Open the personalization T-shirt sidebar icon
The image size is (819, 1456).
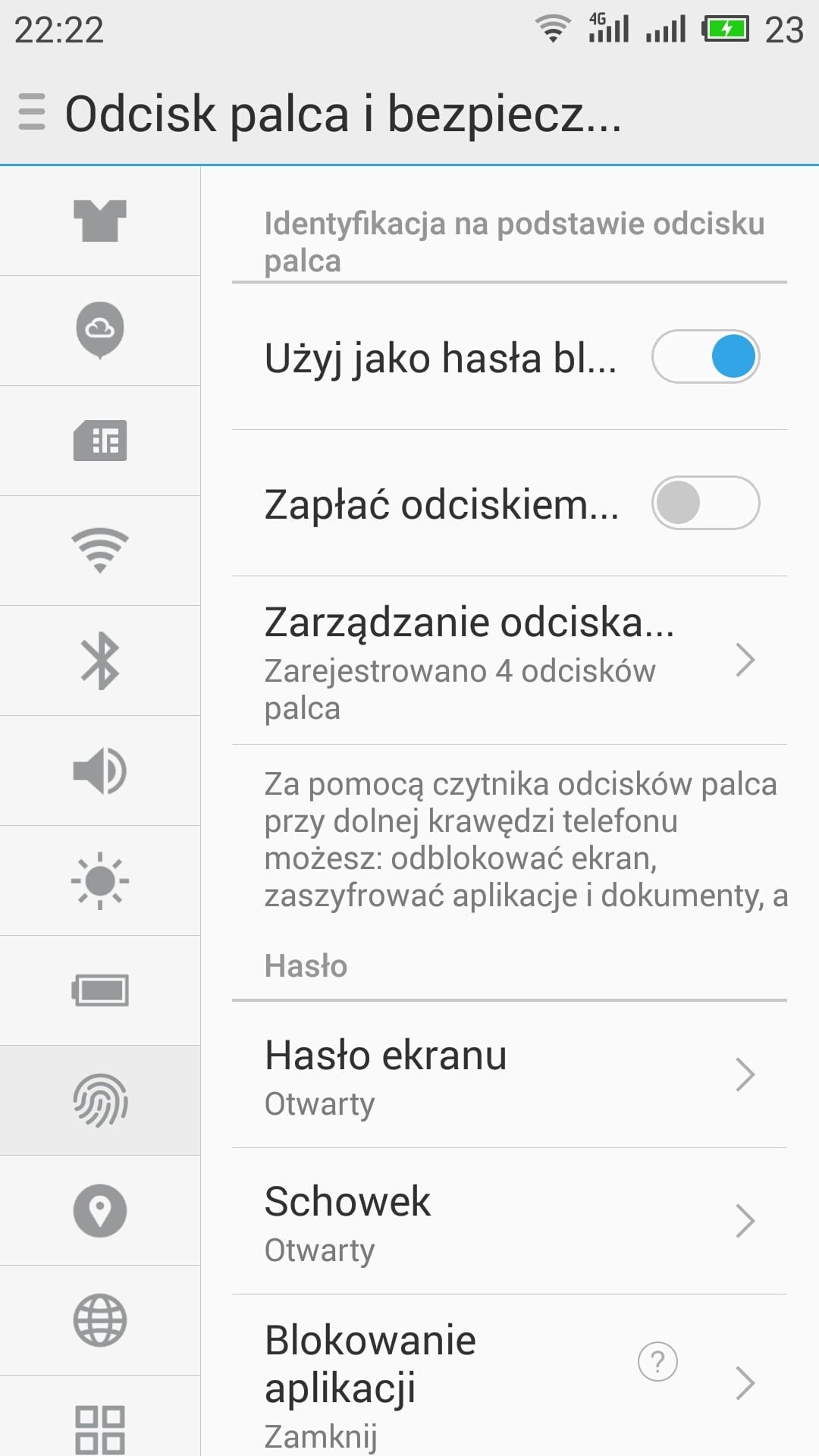pyautogui.click(x=100, y=221)
